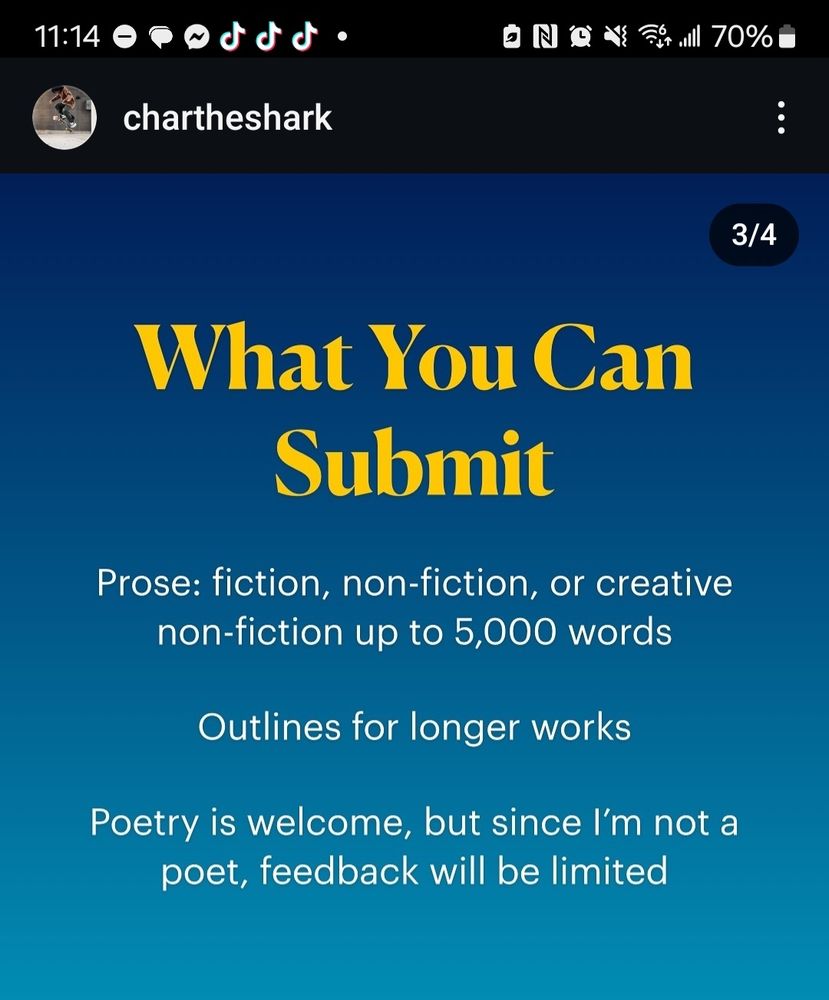The image size is (829, 1000).
Task: Open the Messenger notification icon
Action: click(x=196, y=35)
